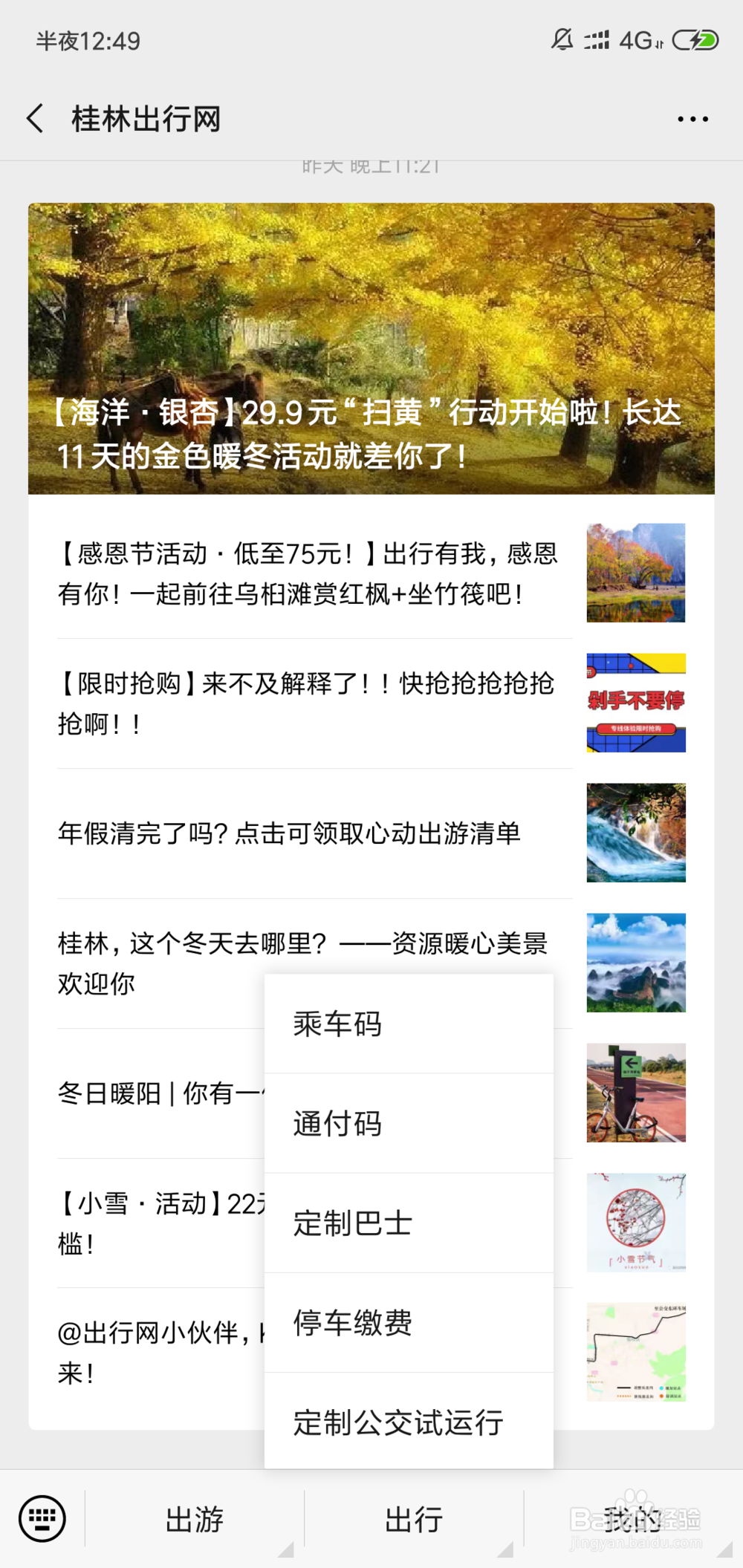Open the more options "..." menu
743x1568 pixels.
click(x=691, y=118)
